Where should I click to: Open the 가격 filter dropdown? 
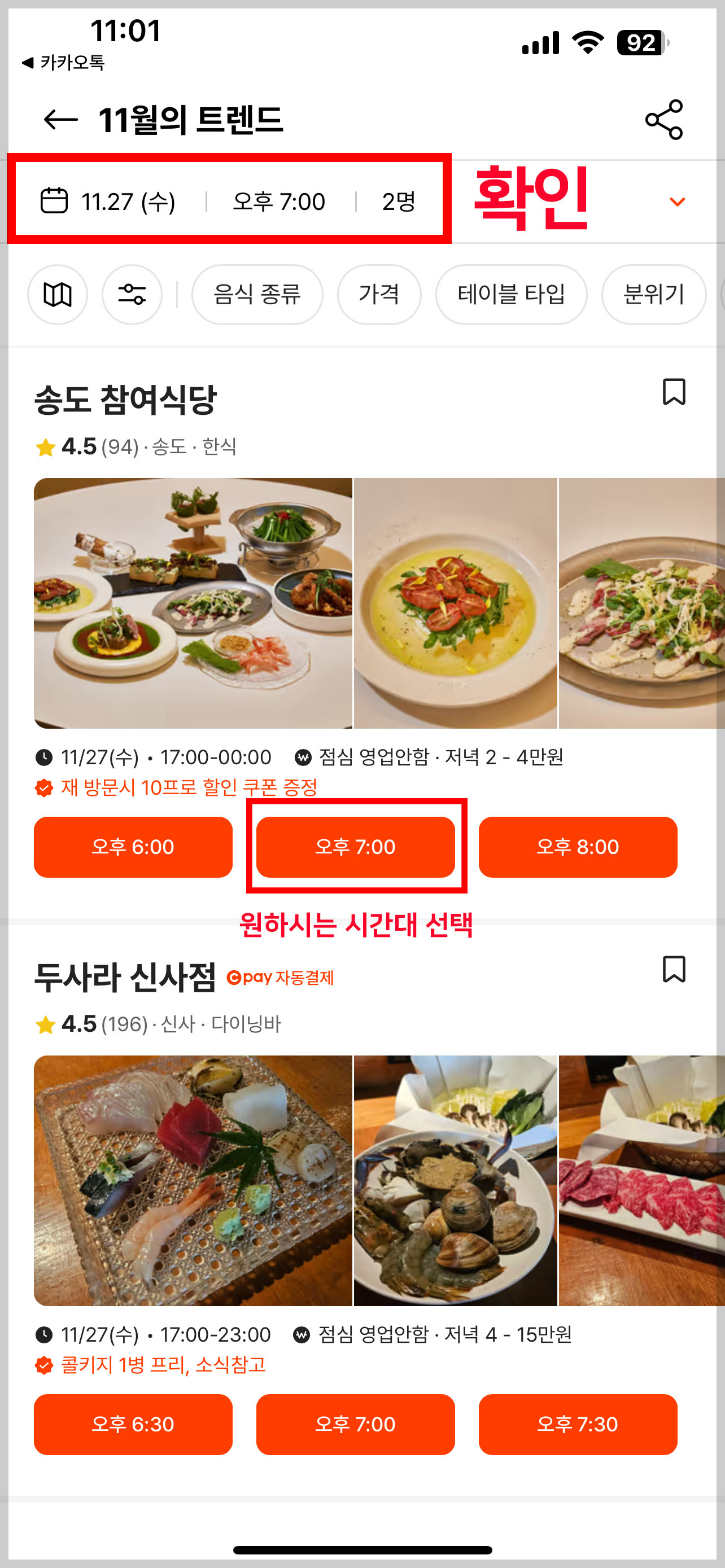[379, 295]
